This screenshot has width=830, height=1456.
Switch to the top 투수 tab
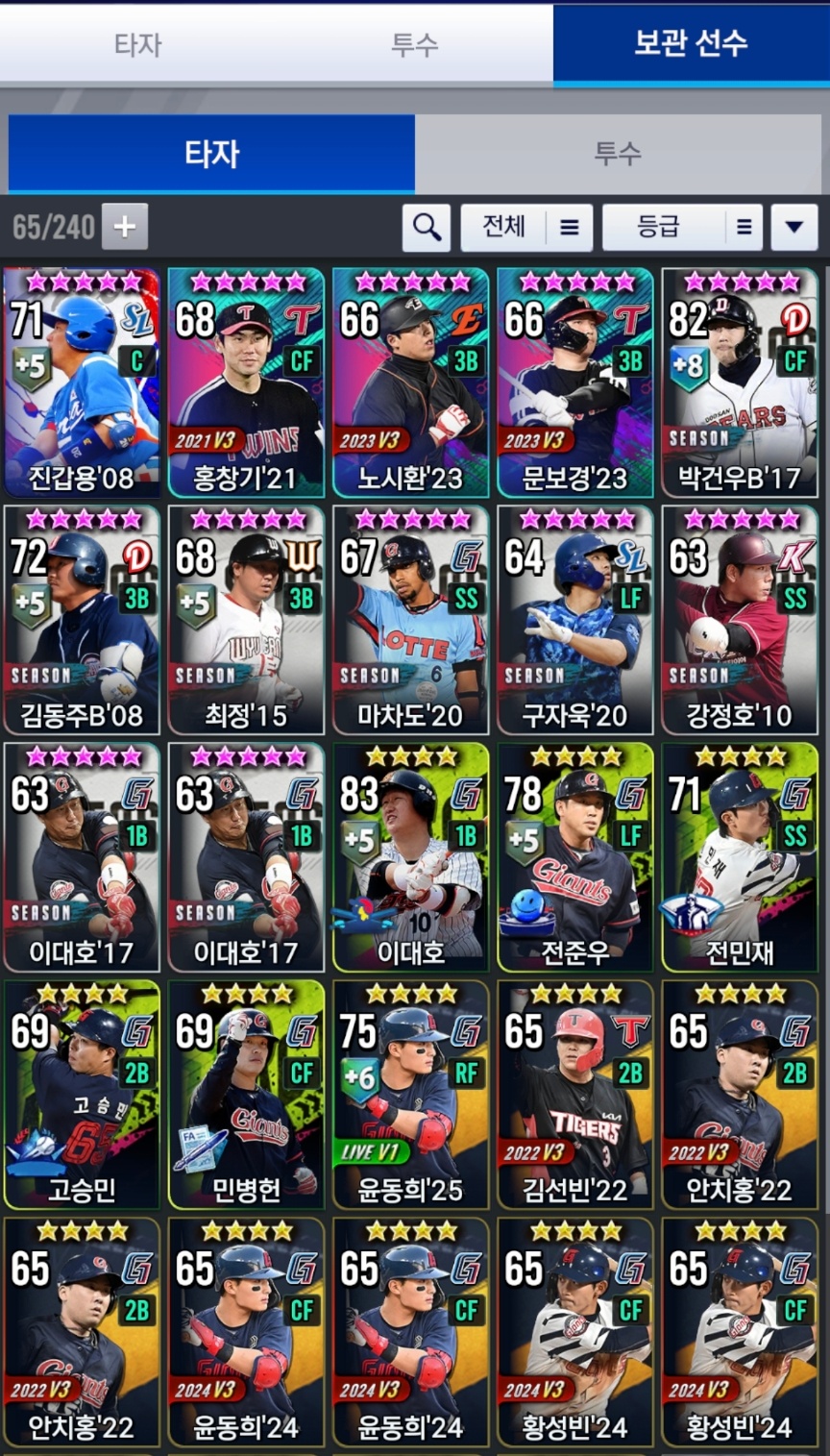coord(414,44)
